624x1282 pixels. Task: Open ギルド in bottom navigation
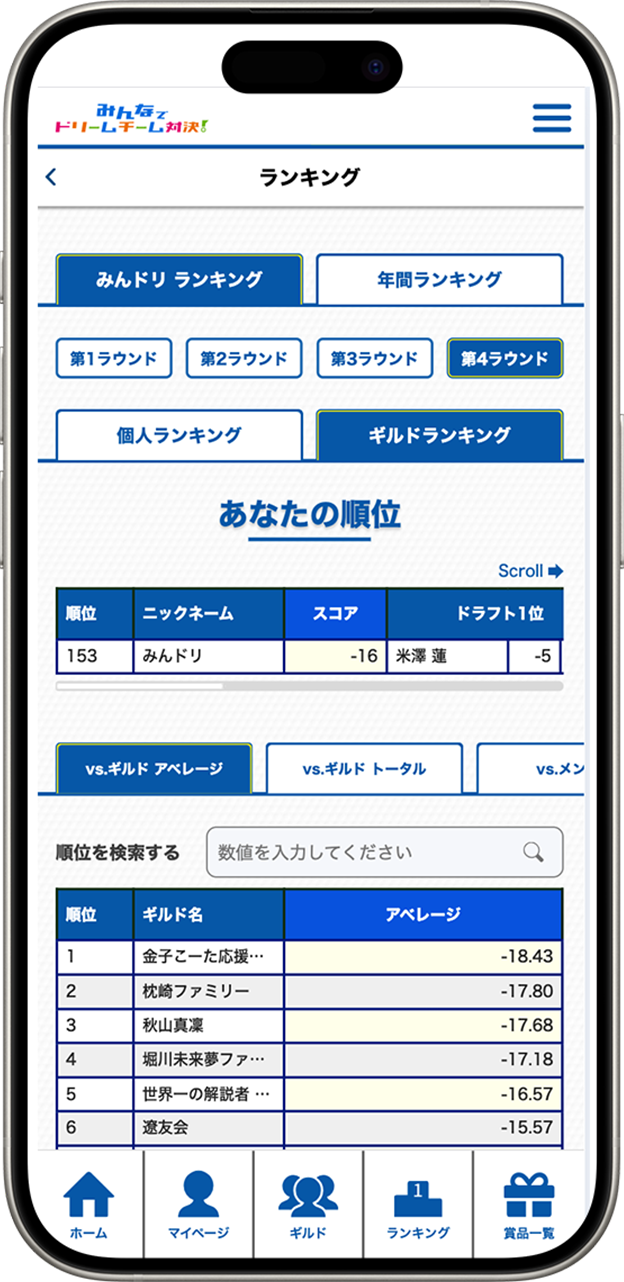308,1205
